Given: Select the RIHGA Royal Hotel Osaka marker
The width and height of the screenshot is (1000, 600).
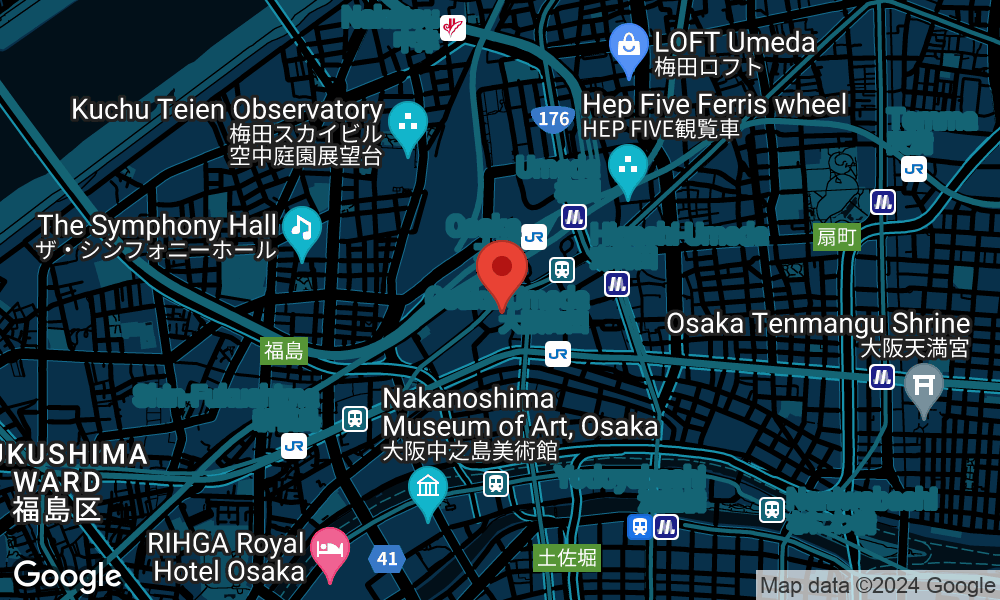Looking at the screenshot, I should (x=330, y=551).
